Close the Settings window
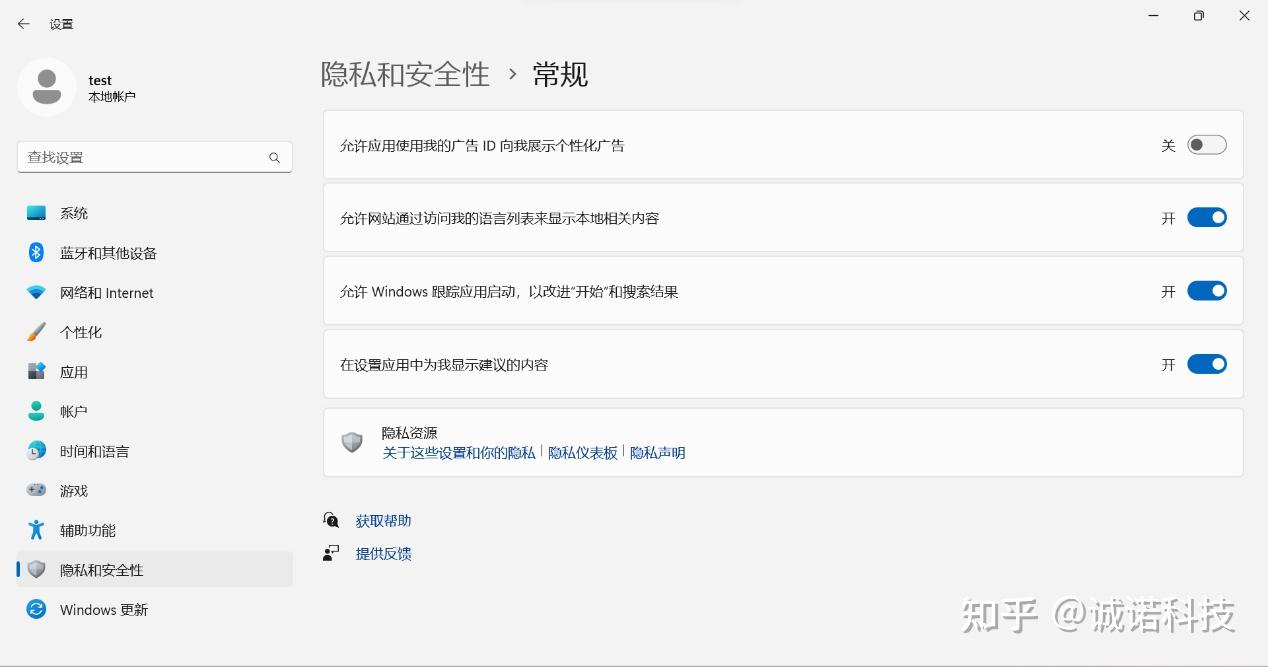The height and width of the screenshot is (667, 1268). 1244,16
